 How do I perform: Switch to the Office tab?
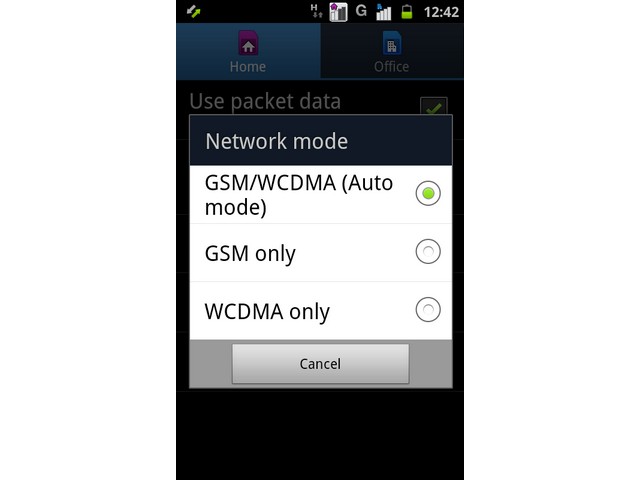pyautogui.click(x=391, y=52)
